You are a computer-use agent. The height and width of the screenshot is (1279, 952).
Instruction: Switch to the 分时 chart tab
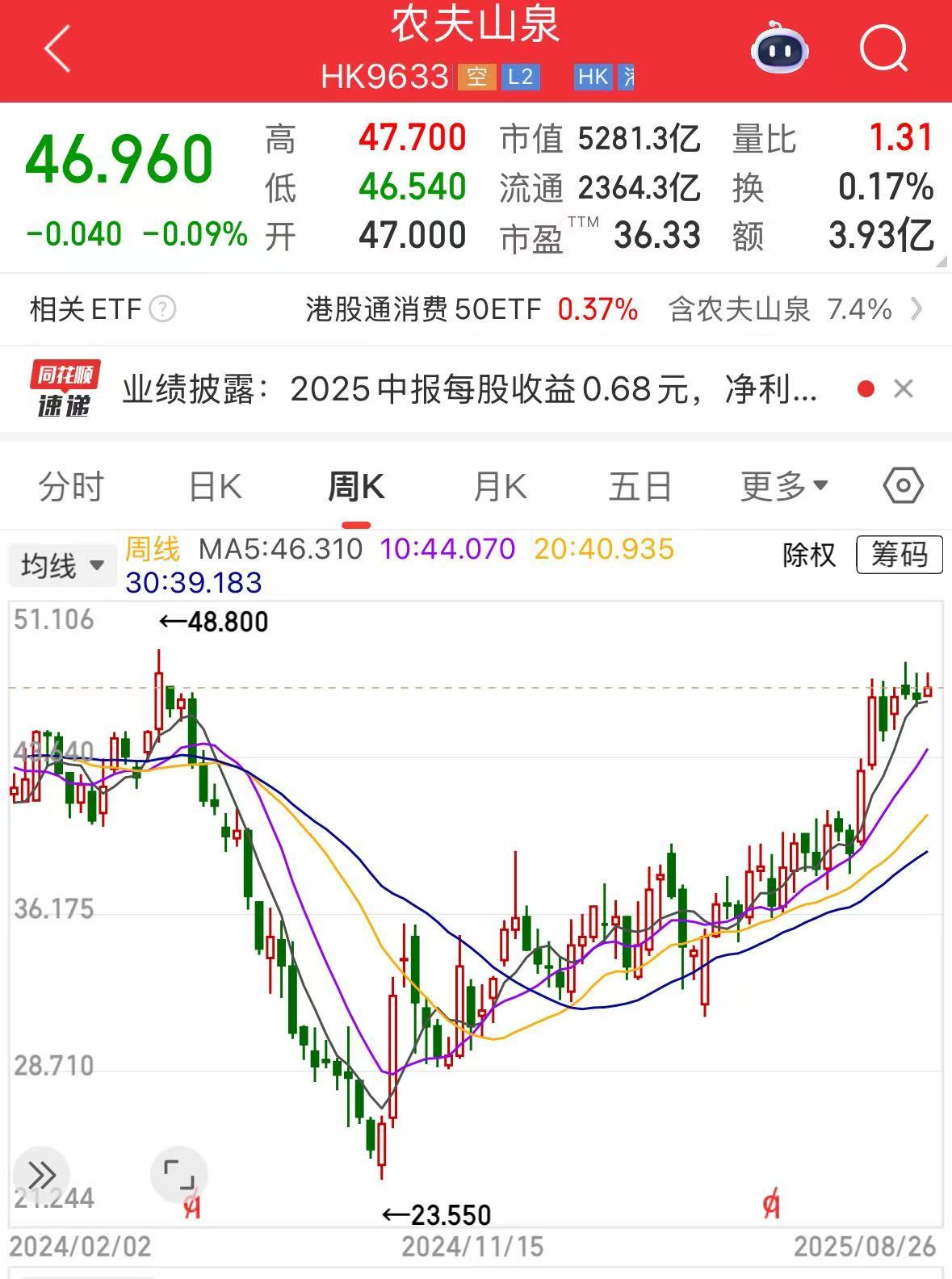(x=71, y=487)
